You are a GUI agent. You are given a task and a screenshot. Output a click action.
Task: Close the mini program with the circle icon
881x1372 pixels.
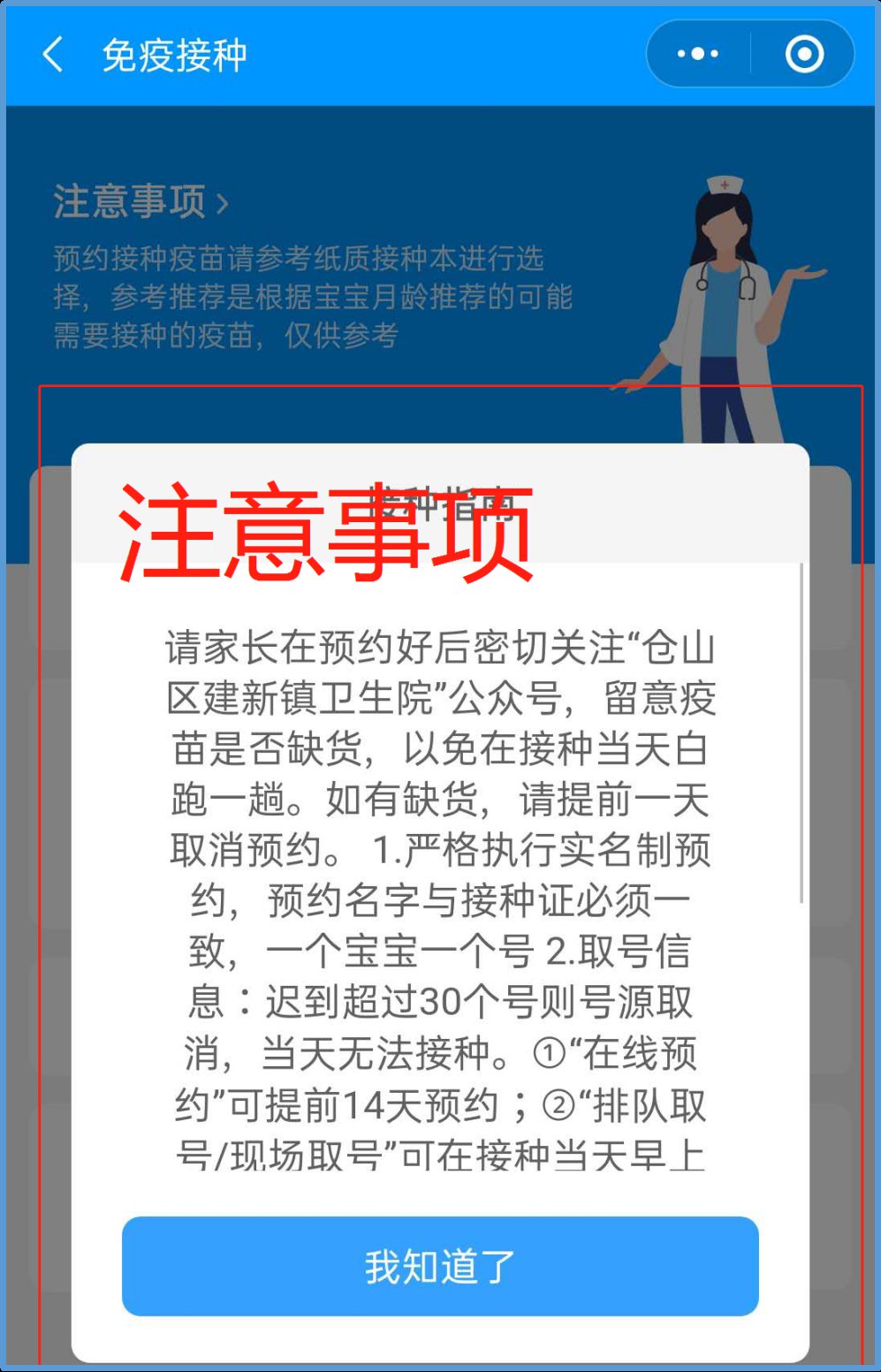coord(804,55)
